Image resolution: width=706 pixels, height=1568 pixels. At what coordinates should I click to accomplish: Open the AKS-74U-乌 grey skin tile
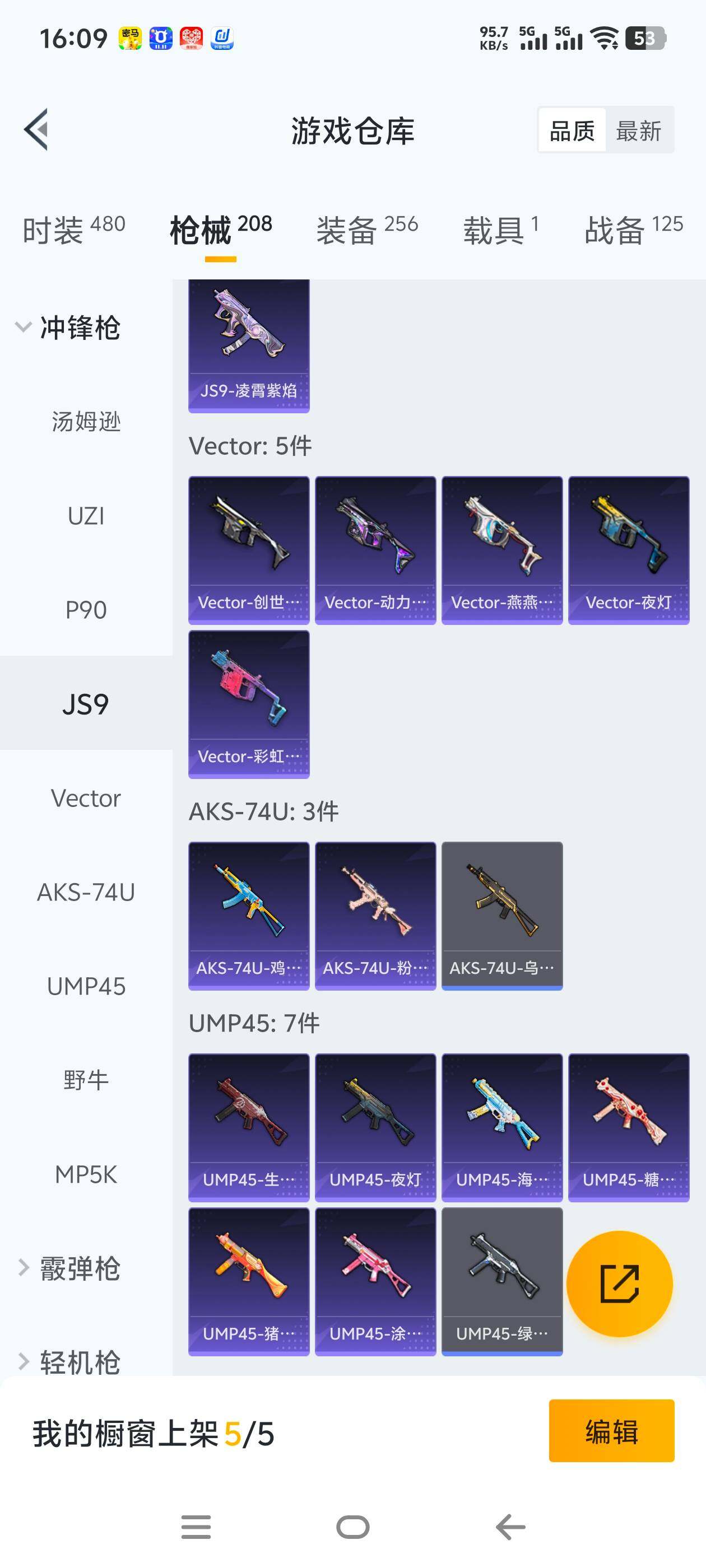(501, 915)
